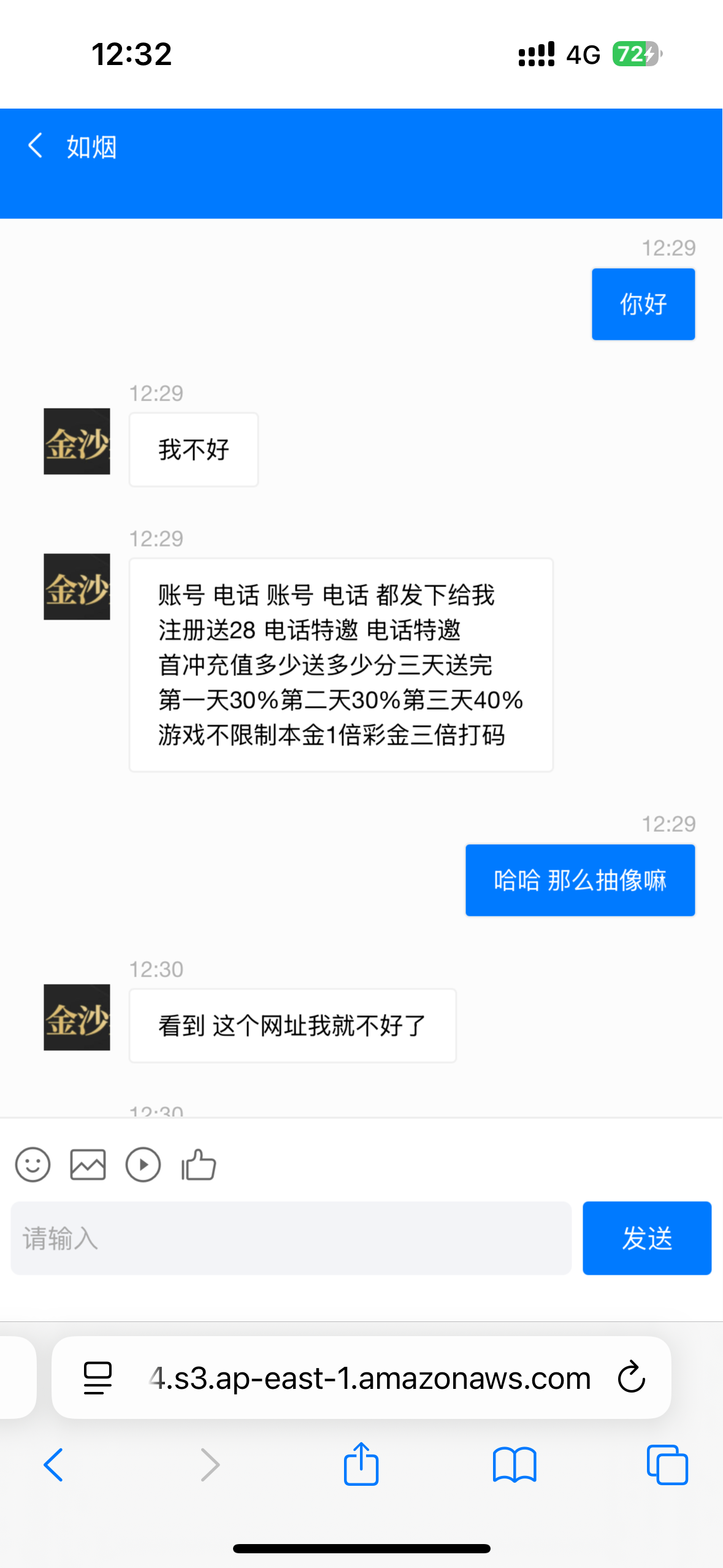Attach an image to the chat
Viewport: 723px width, 1568px height.
[x=88, y=1164]
